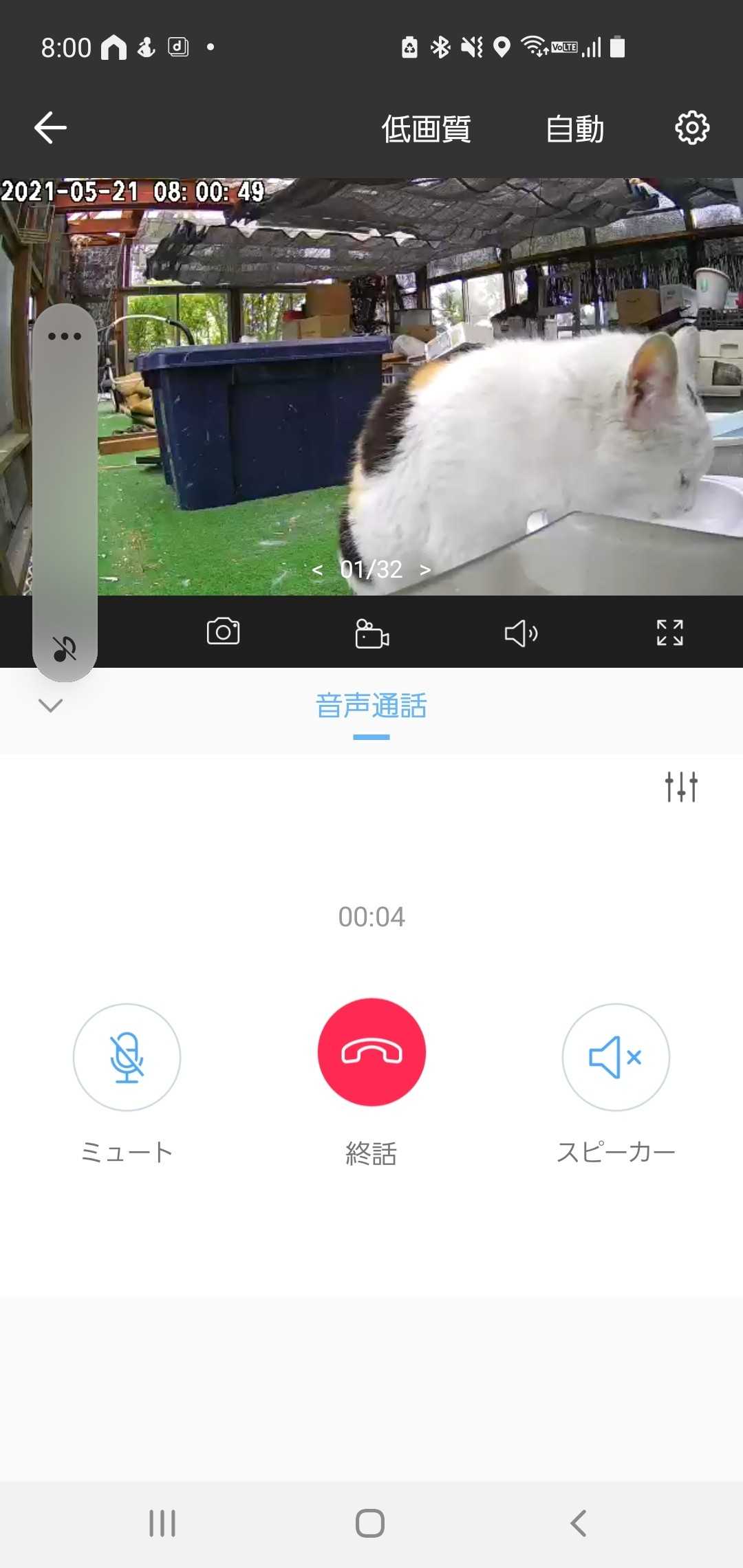The image size is (743, 1568).
Task: Change the 低画質 video quality setting
Action: click(427, 129)
